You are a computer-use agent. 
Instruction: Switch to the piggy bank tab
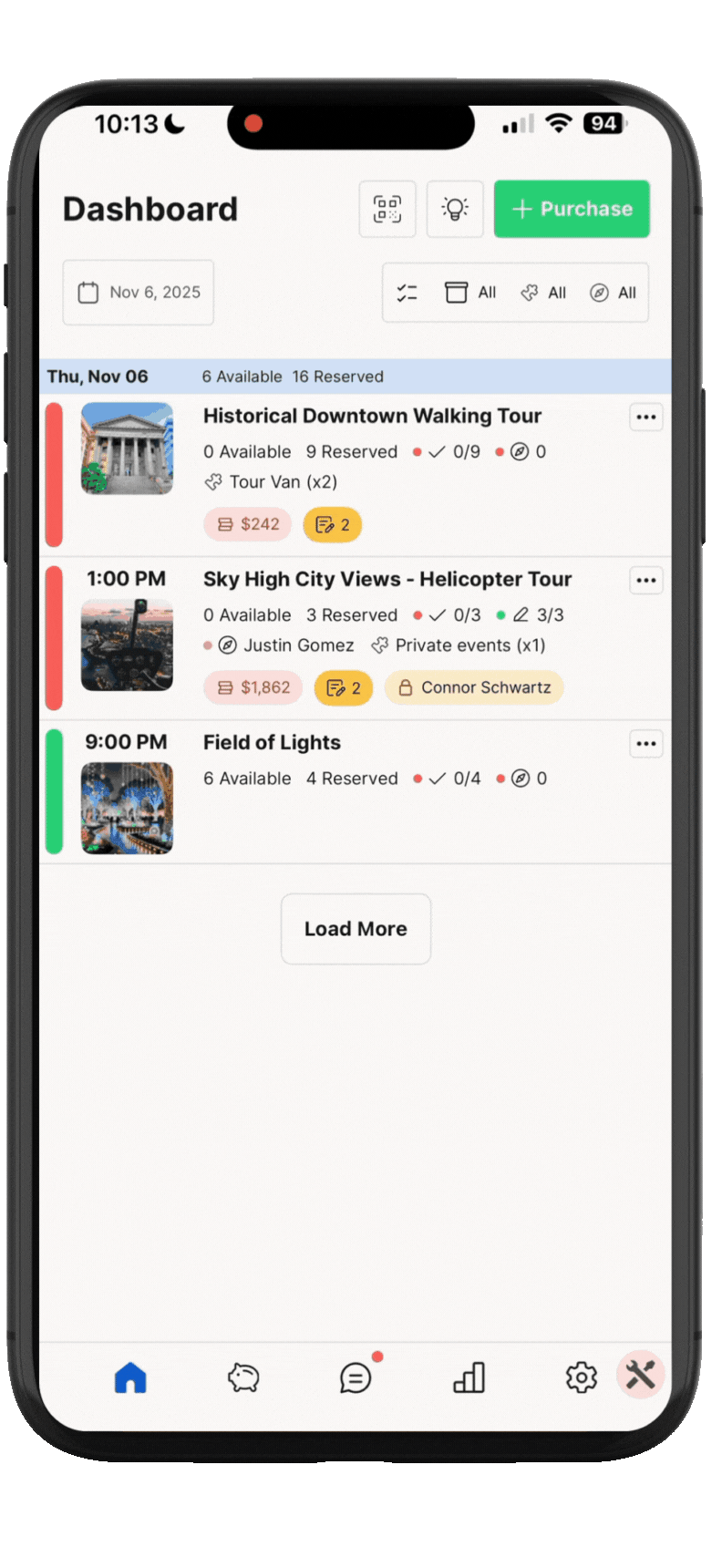243,1377
